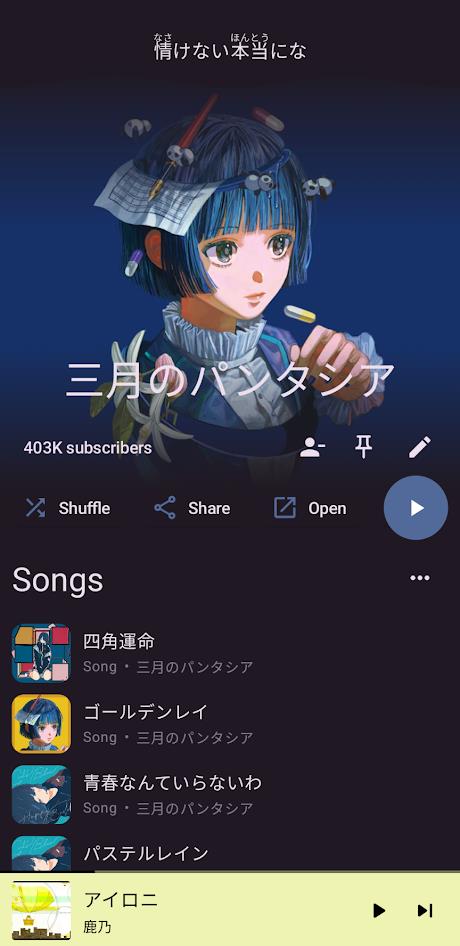Play the song 四角運命
Viewport: 460px width, 946px height.
tap(230, 653)
